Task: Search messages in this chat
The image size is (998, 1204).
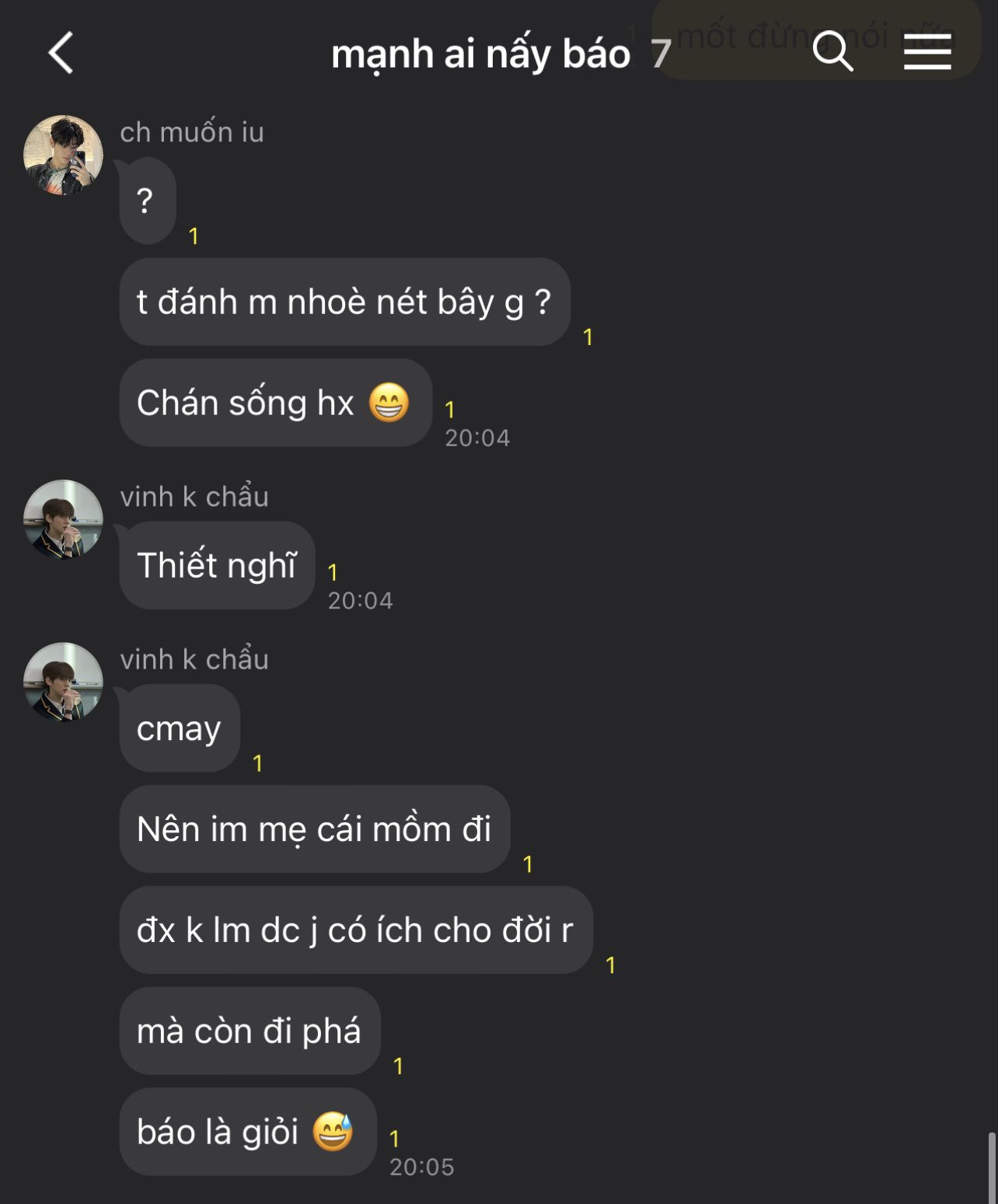Action: pos(832,52)
